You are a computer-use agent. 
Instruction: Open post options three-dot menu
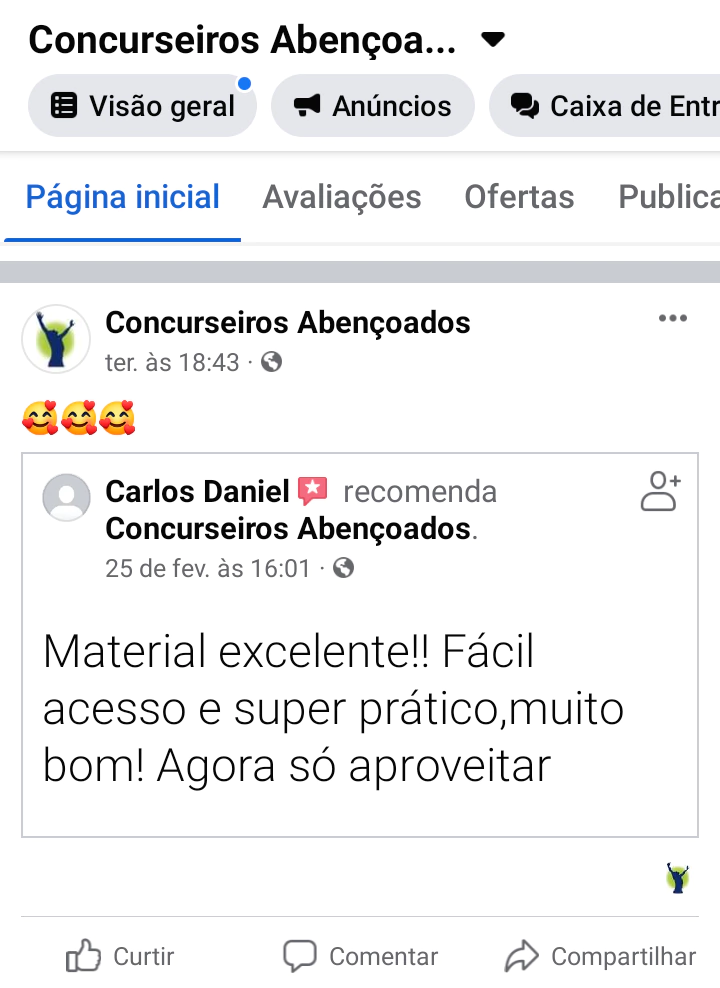pyautogui.click(x=673, y=319)
